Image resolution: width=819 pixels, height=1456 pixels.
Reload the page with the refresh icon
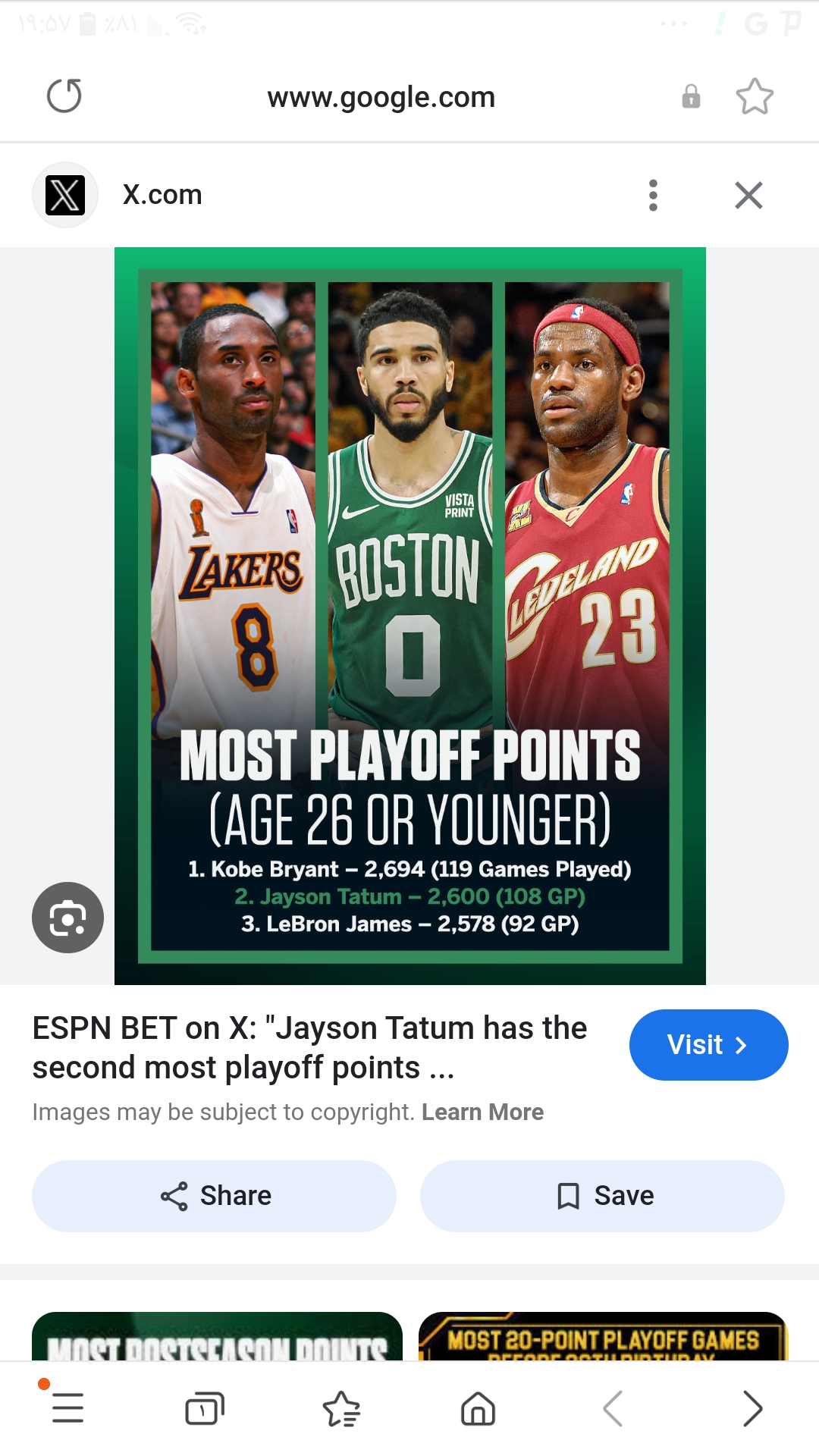pyautogui.click(x=64, y=96)
